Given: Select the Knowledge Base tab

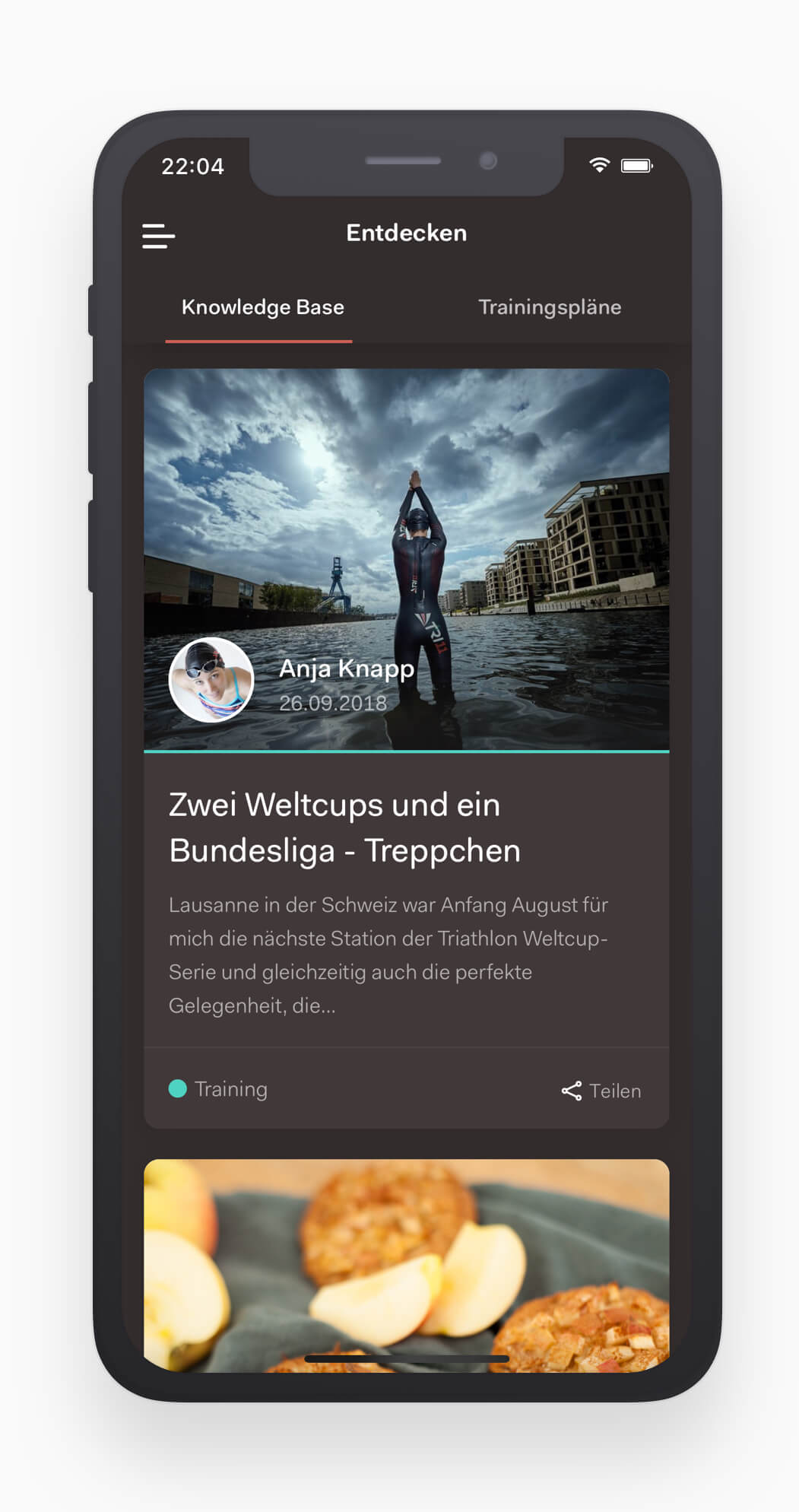Looking at the screenshot, I should coord(262,307).
